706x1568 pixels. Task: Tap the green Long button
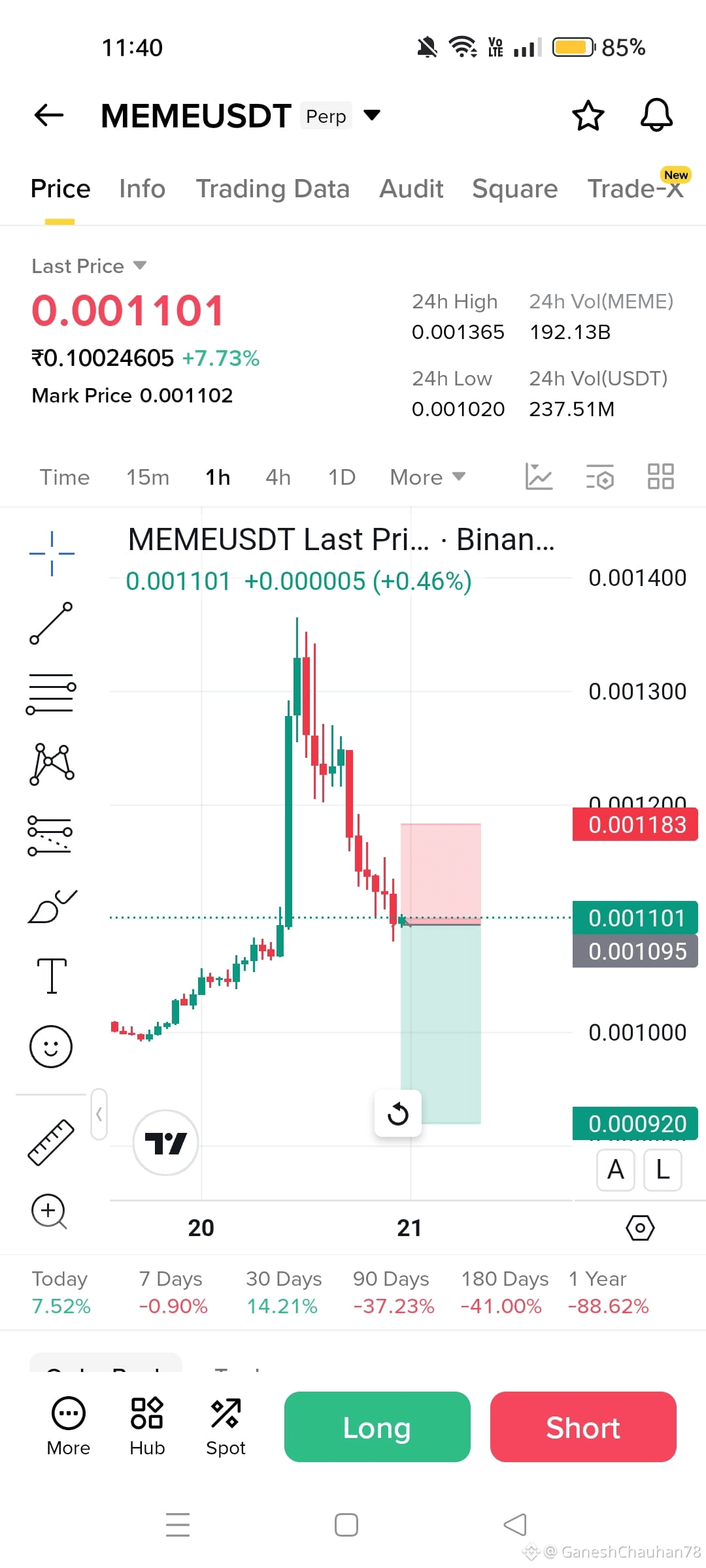[x=377, y=1428]
